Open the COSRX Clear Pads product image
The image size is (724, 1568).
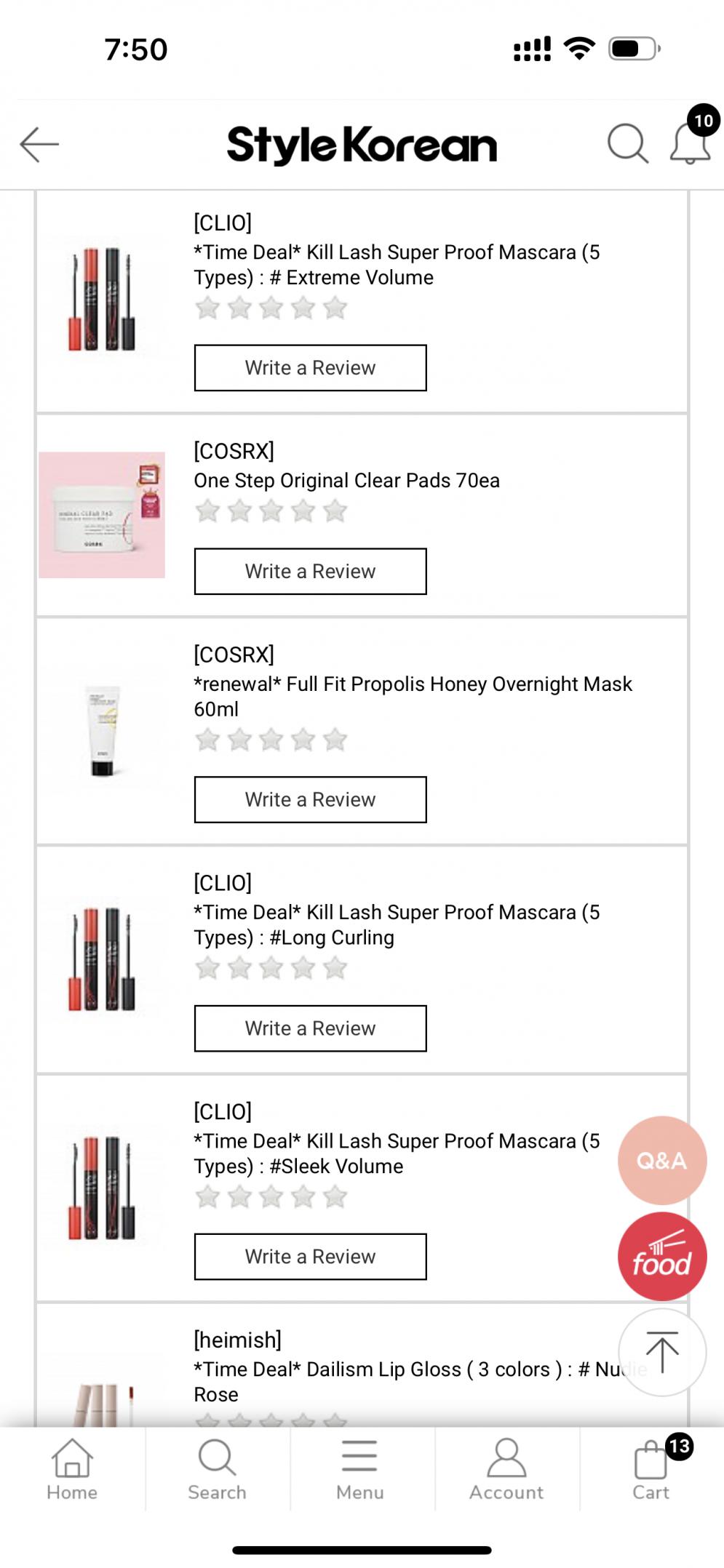tap(102, 515)
